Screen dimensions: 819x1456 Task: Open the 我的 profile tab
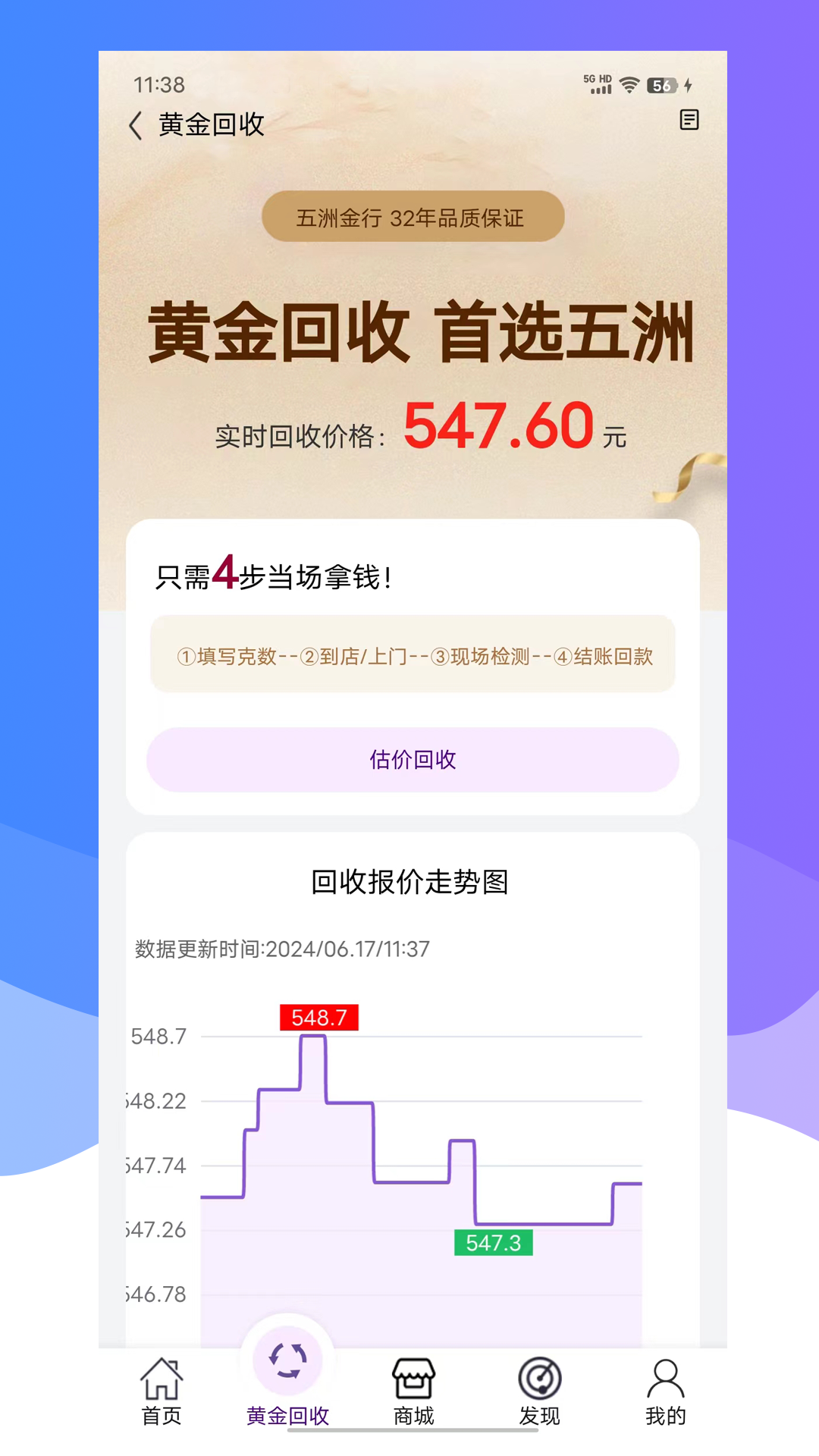(665, 1390)
